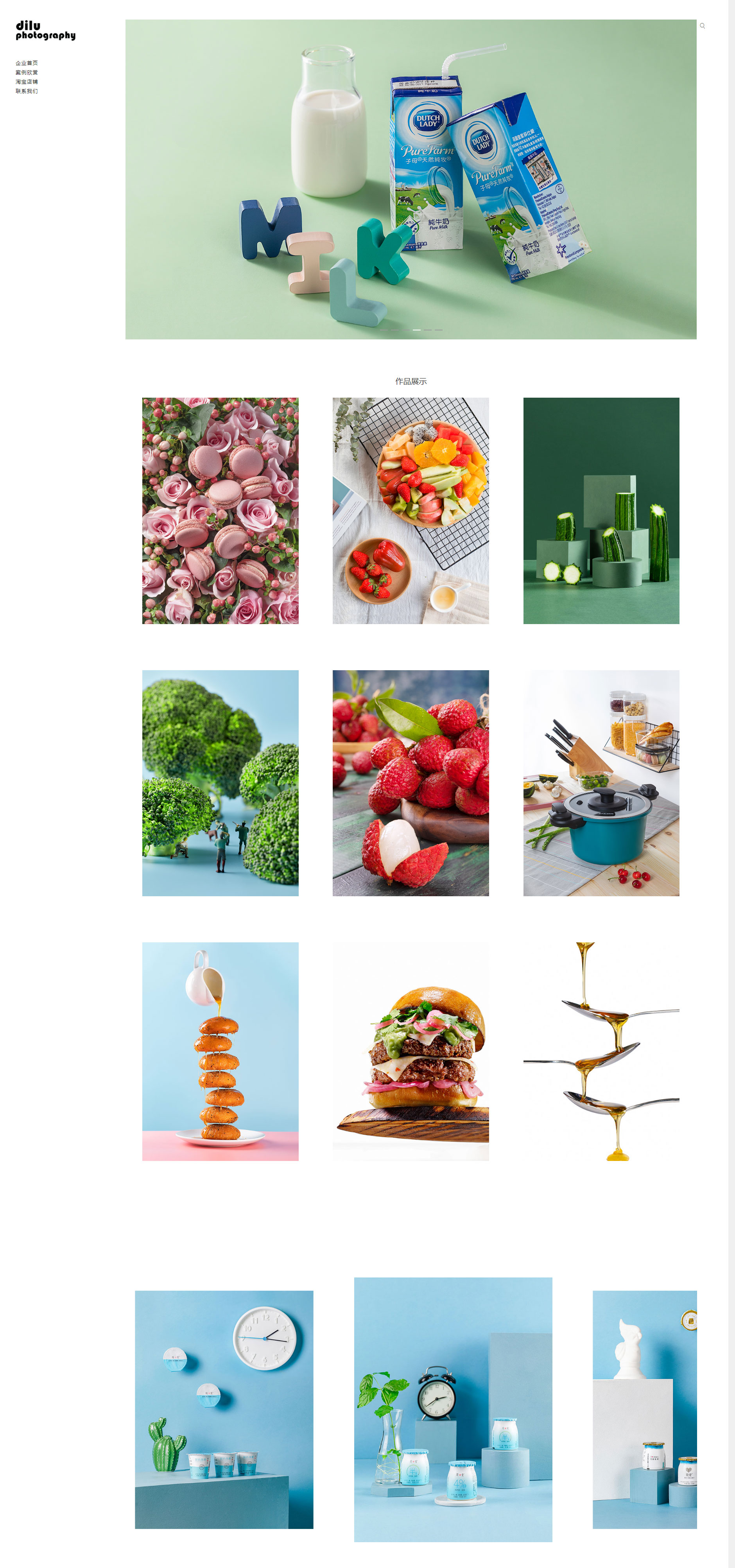
Task: Open the cucumber on green blocks photo
Action: (x=601, y=510)
